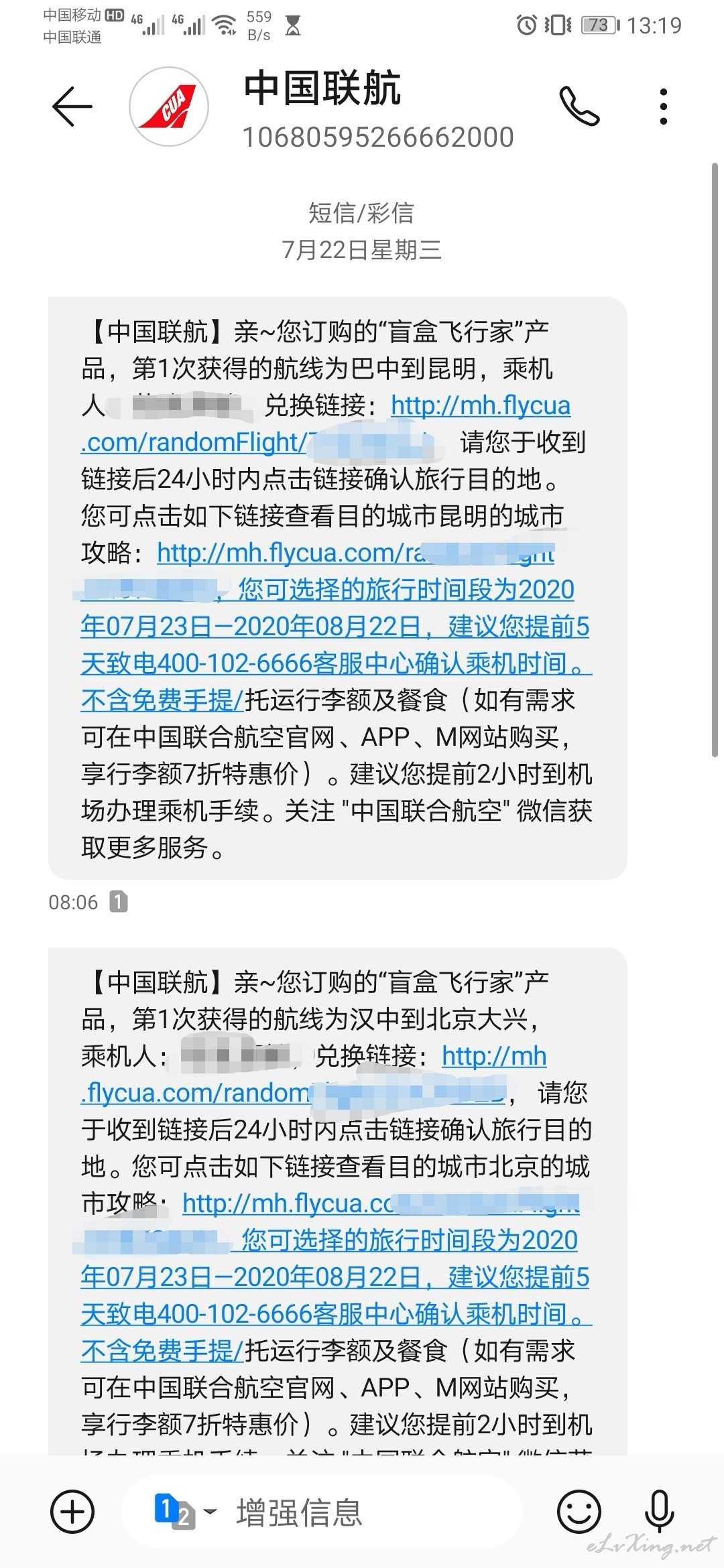Open the 中国联航 contact avatar
This screenshot has height=1568, width=724.
[x=169, y=107]
